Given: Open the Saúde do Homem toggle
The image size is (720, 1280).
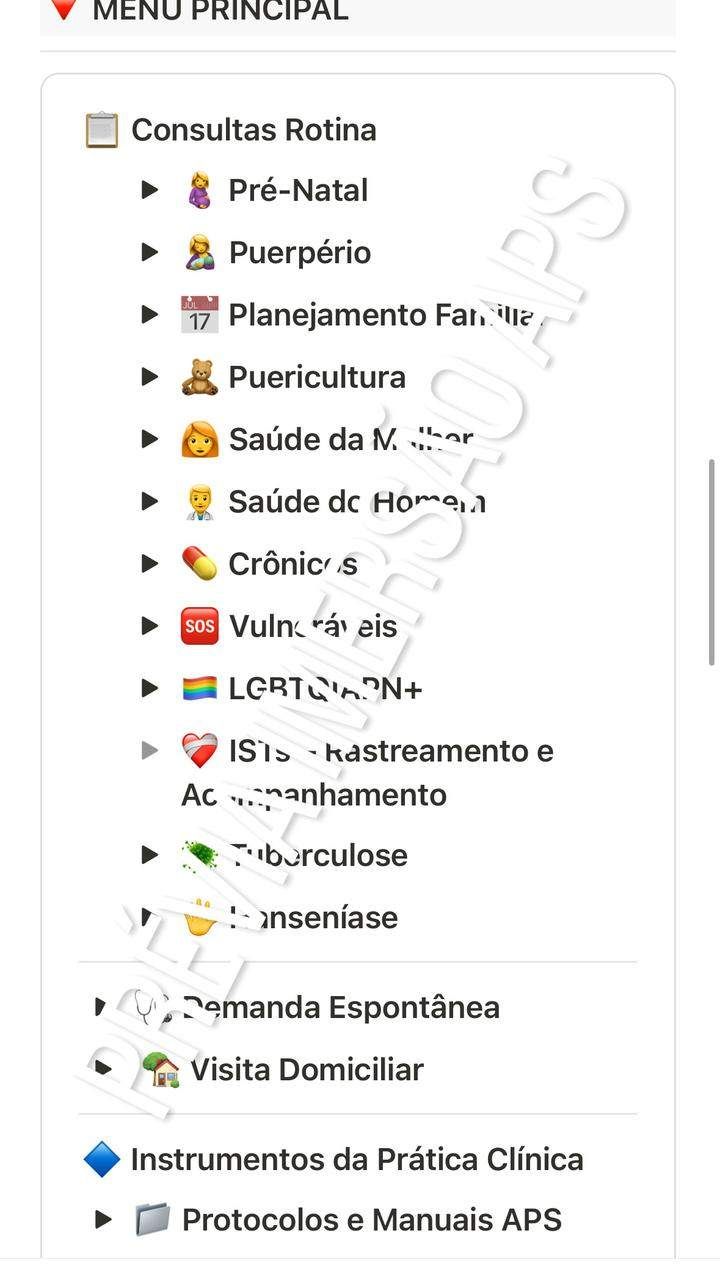Looking at the screenshot, I should [150, 501].
